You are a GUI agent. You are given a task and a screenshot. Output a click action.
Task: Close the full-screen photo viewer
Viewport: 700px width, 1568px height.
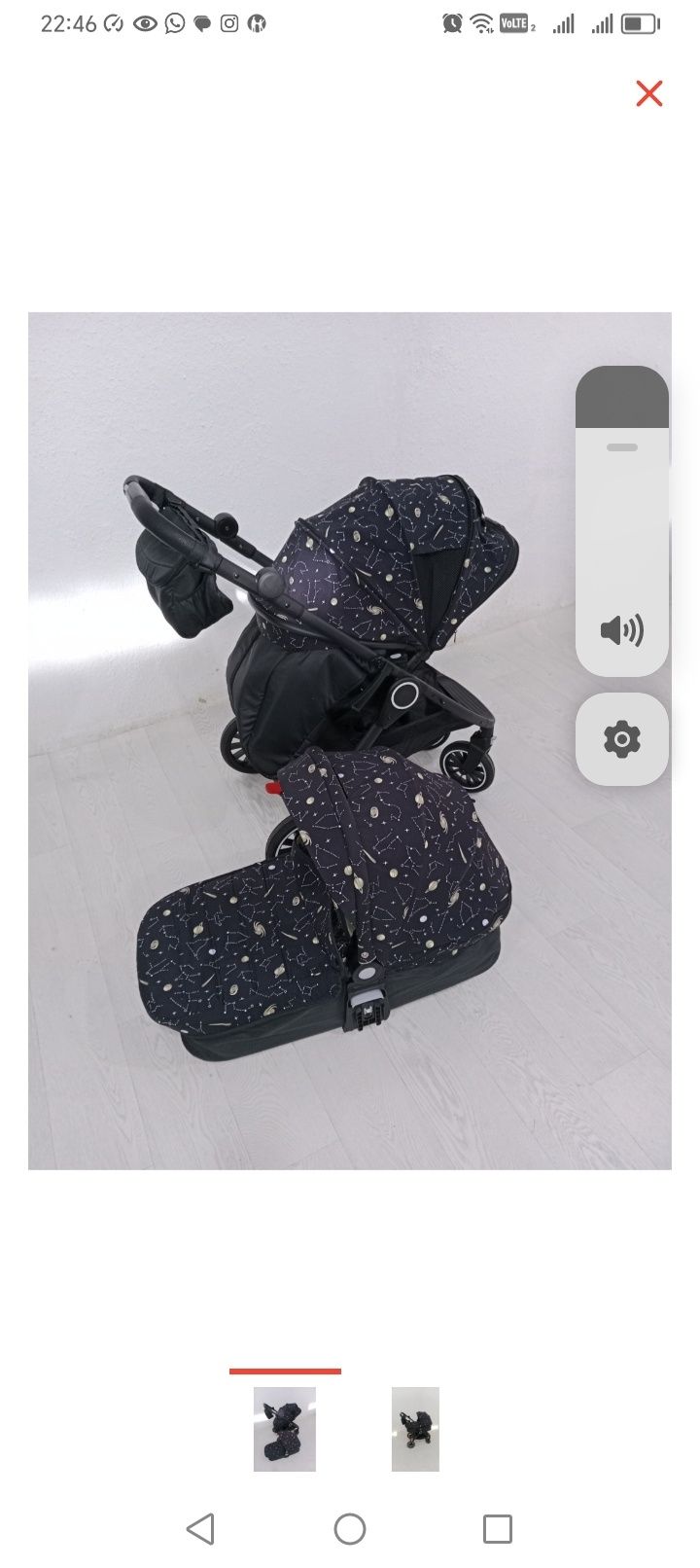[648, 93]
